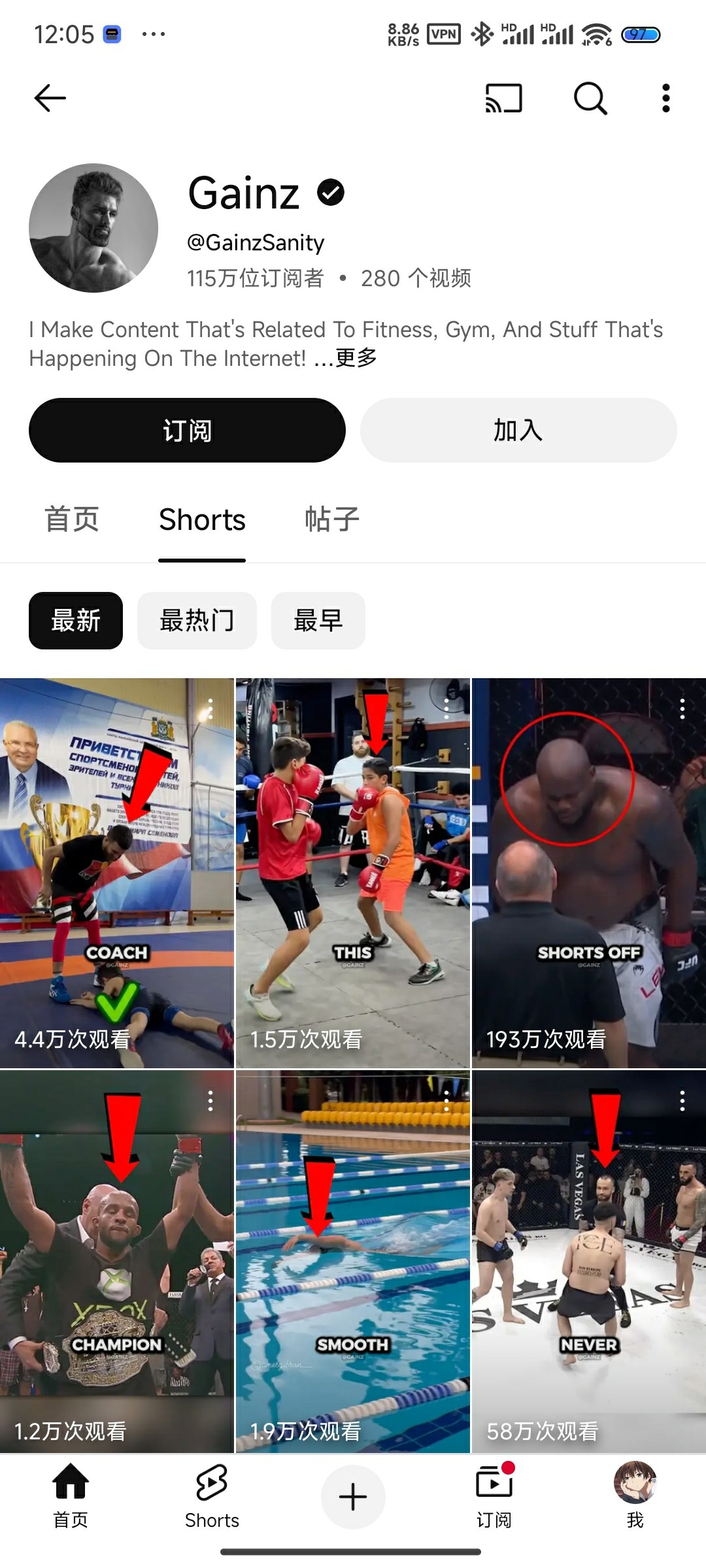
Task: Search within the Gainz channel
Action: pos(590,99)
